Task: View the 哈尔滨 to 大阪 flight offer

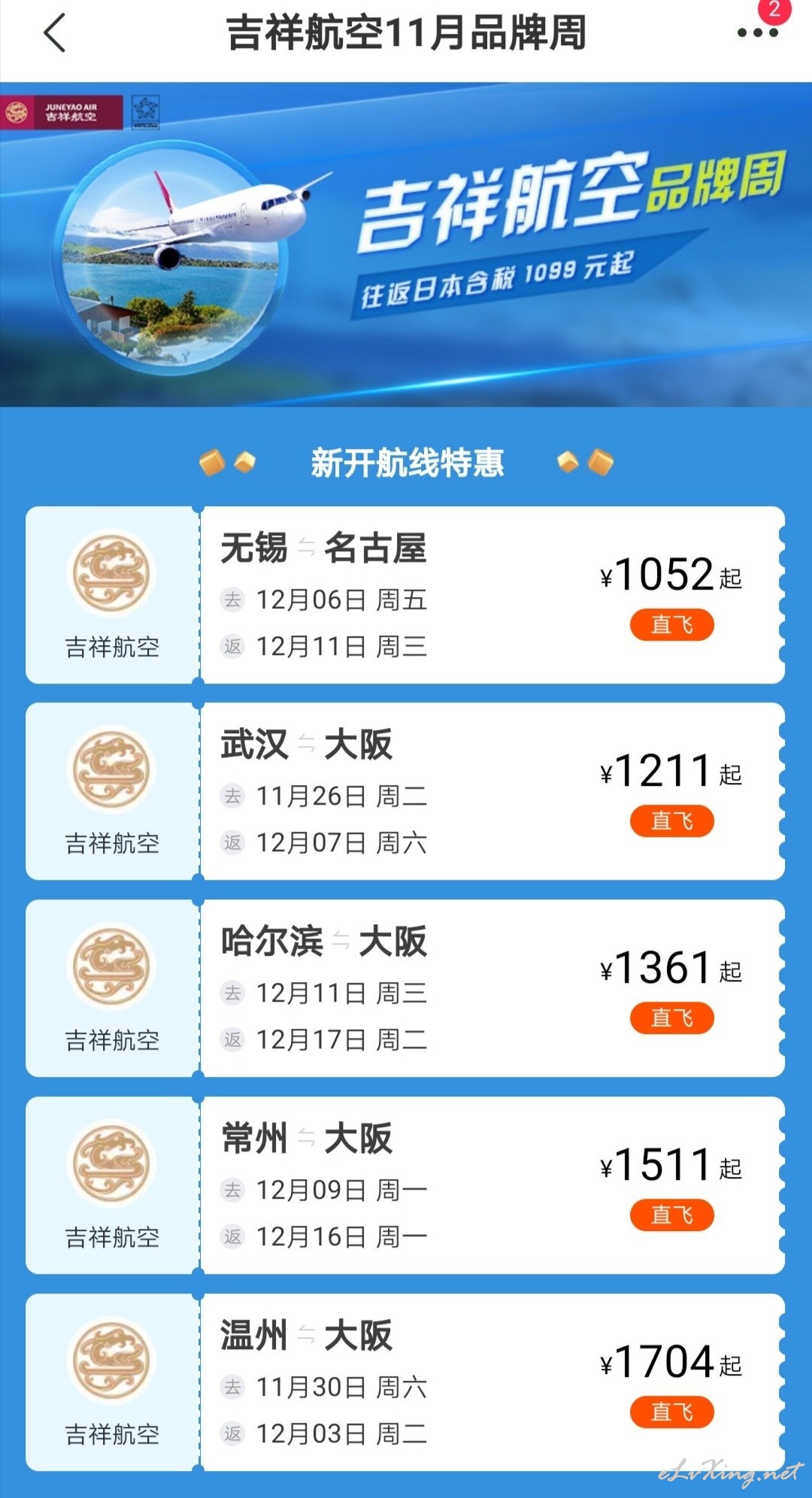Action: point(405,989)
